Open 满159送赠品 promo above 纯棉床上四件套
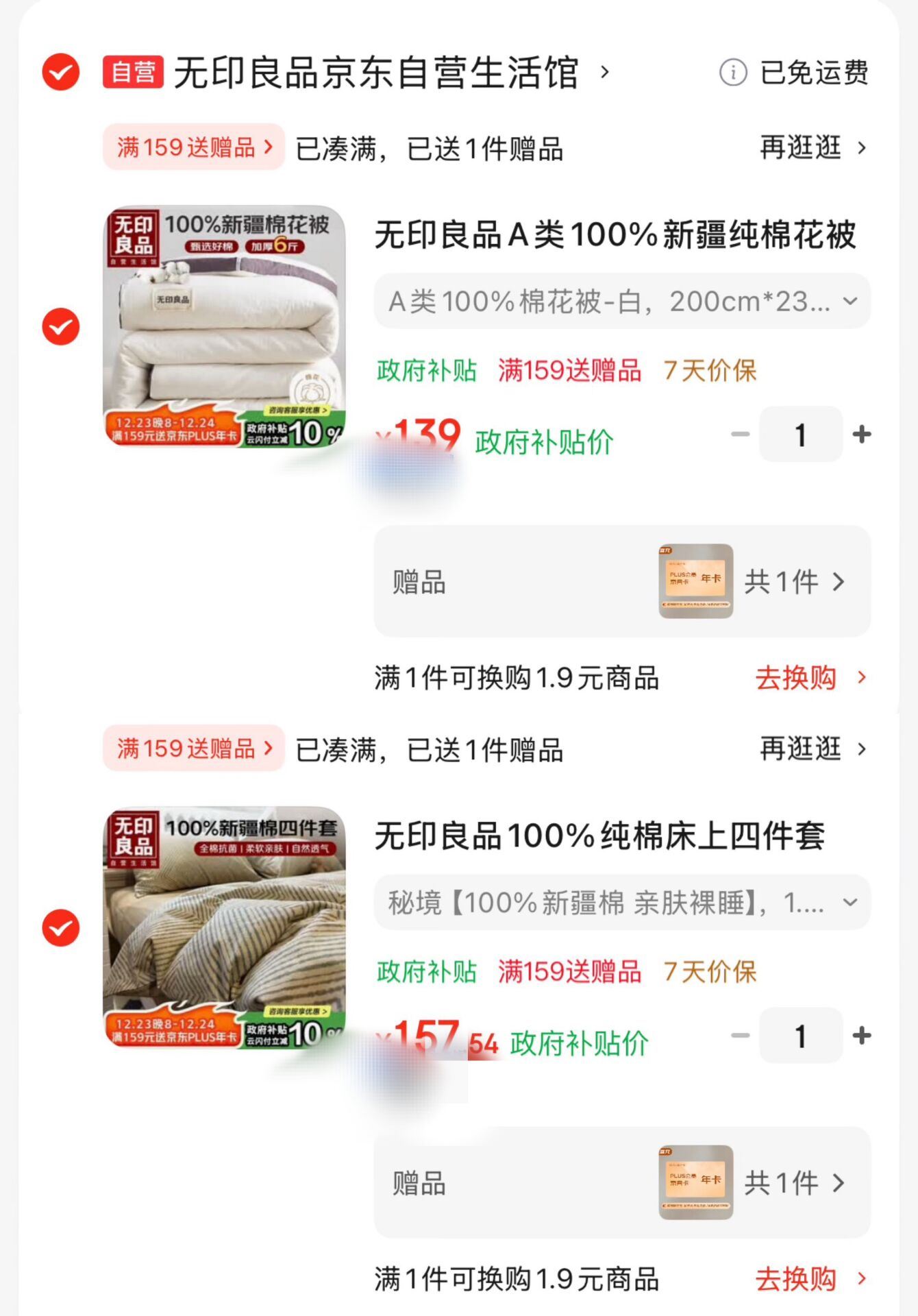Screen dimensions: 918x1316 194,748
